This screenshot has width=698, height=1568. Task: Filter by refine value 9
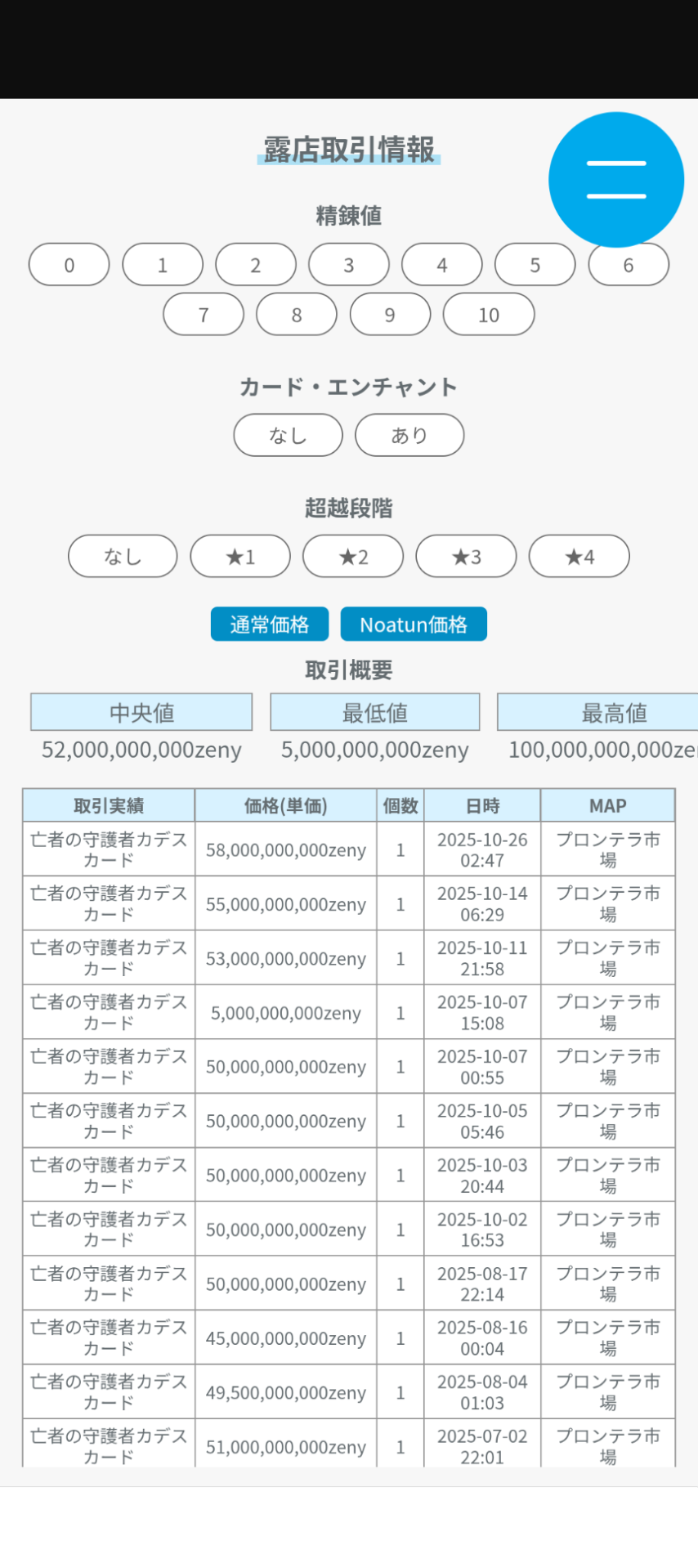(x=390, y=315)
